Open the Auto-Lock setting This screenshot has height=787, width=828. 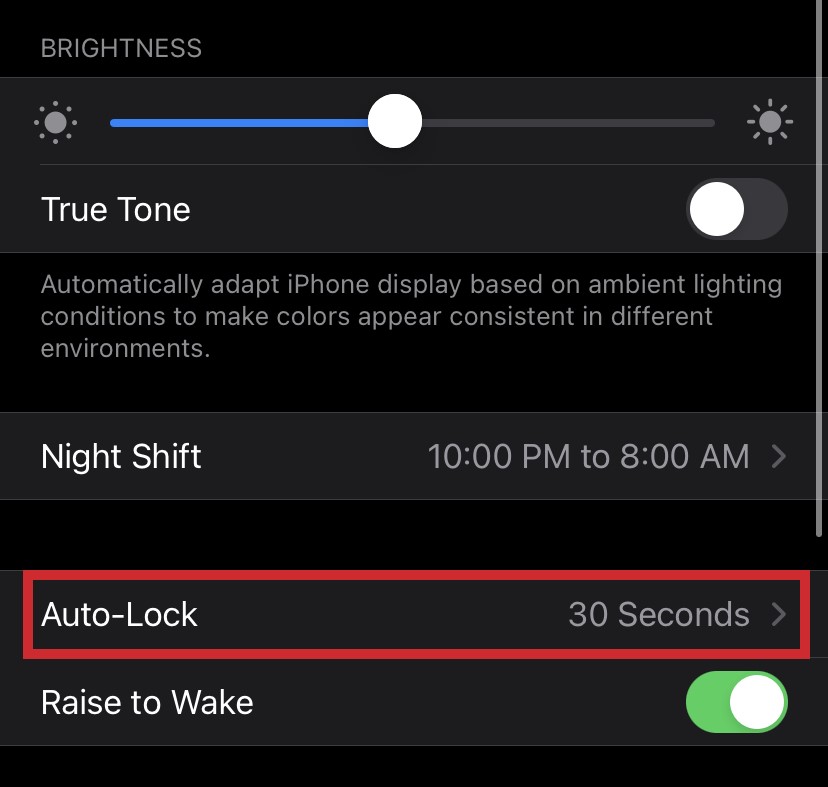click(x=414, y=614)
